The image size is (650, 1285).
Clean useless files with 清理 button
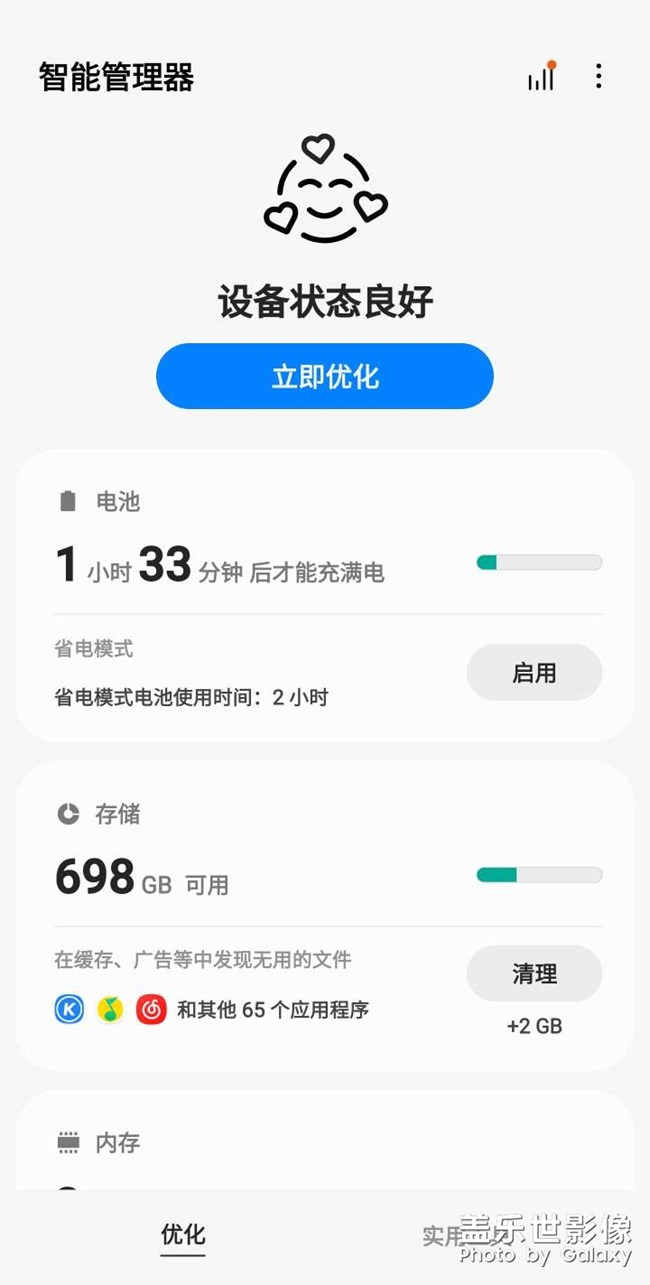pos(534,974)
